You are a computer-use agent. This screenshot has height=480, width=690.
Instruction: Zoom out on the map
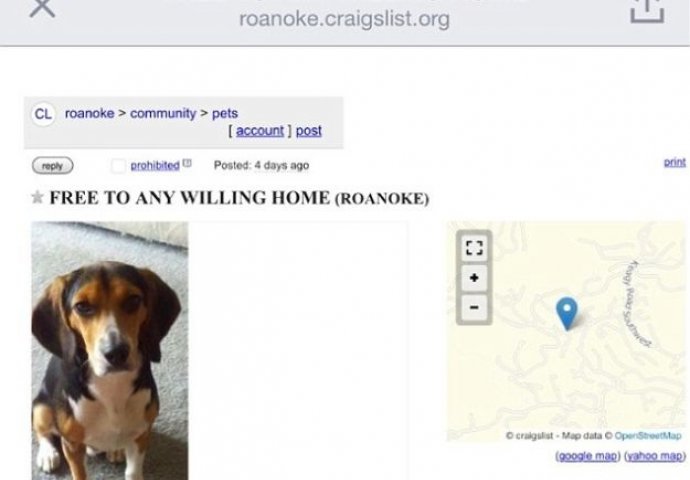pos(474,307)
